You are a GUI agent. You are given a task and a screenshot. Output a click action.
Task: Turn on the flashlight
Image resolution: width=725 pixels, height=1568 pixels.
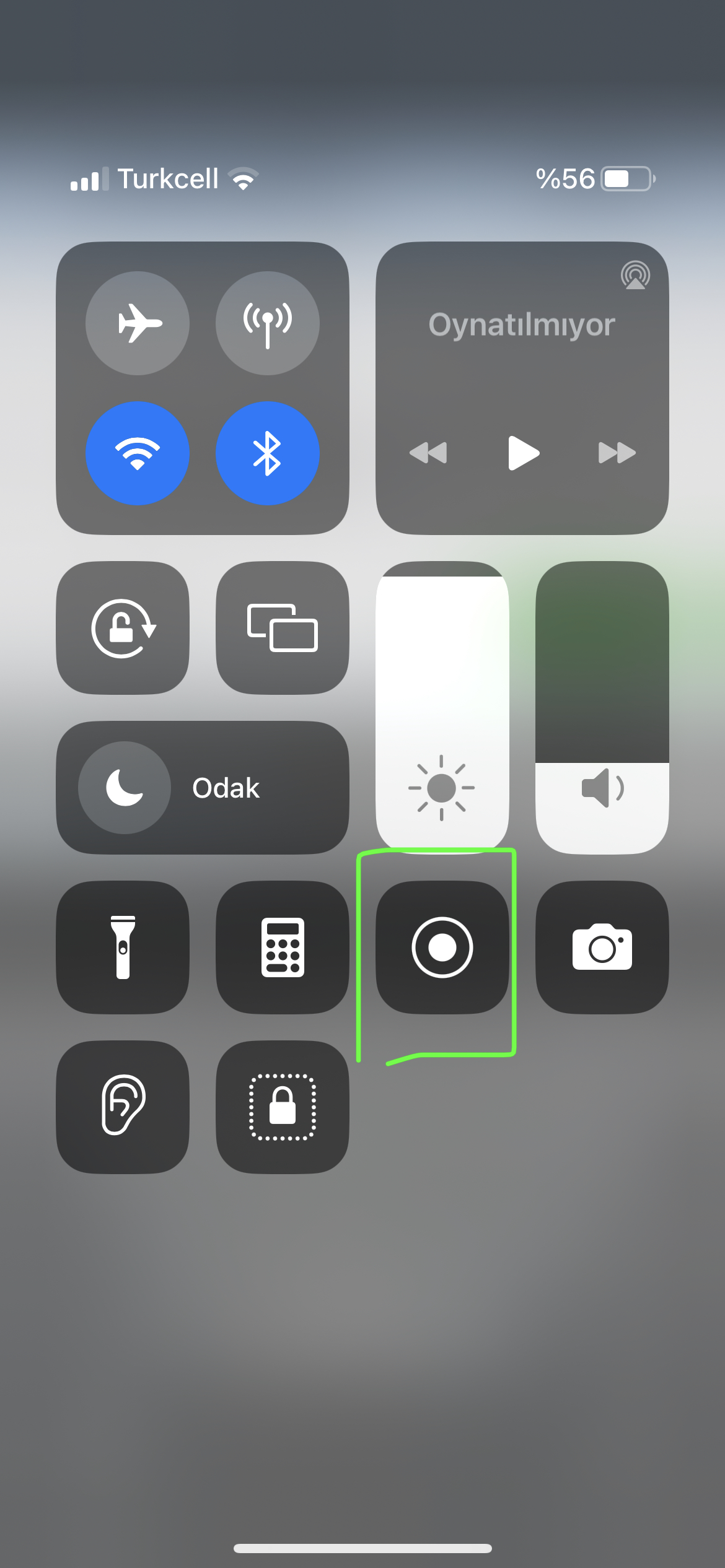pos(123,947)
